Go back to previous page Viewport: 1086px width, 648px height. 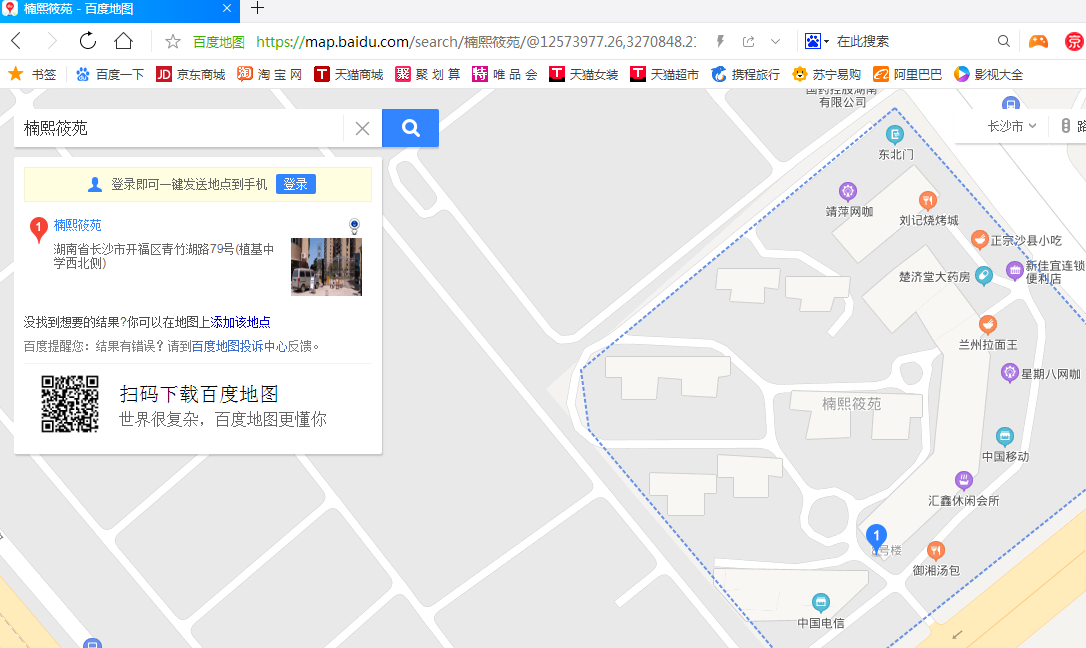16,41
